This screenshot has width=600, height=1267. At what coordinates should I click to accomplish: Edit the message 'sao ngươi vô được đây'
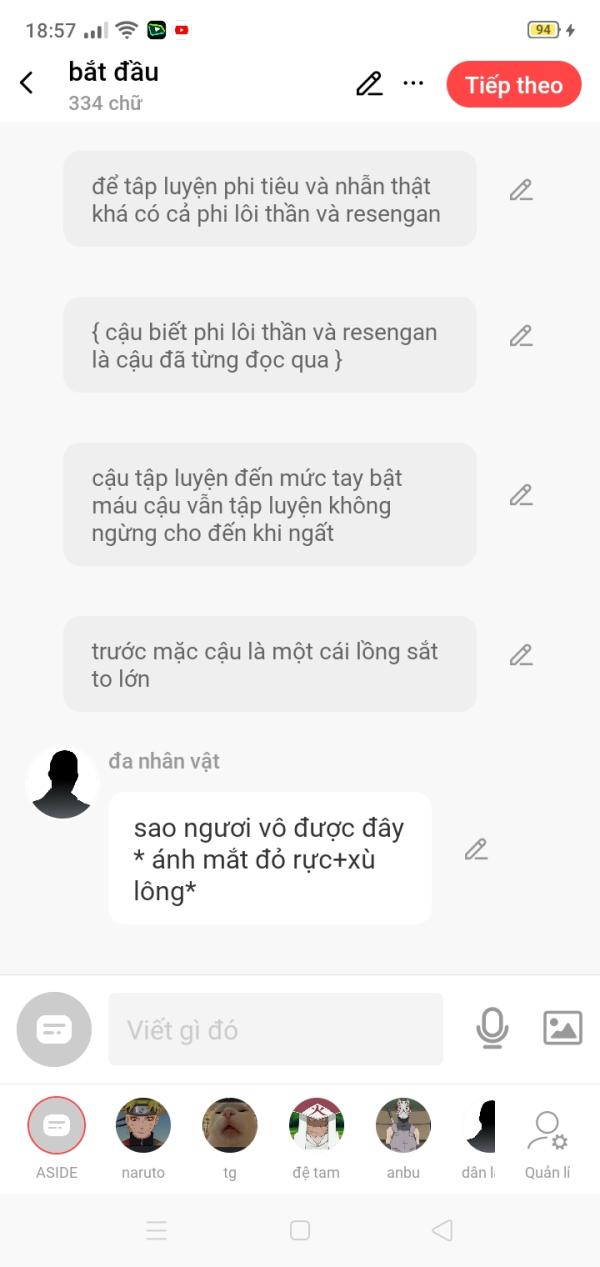click(x=476, y=849)
